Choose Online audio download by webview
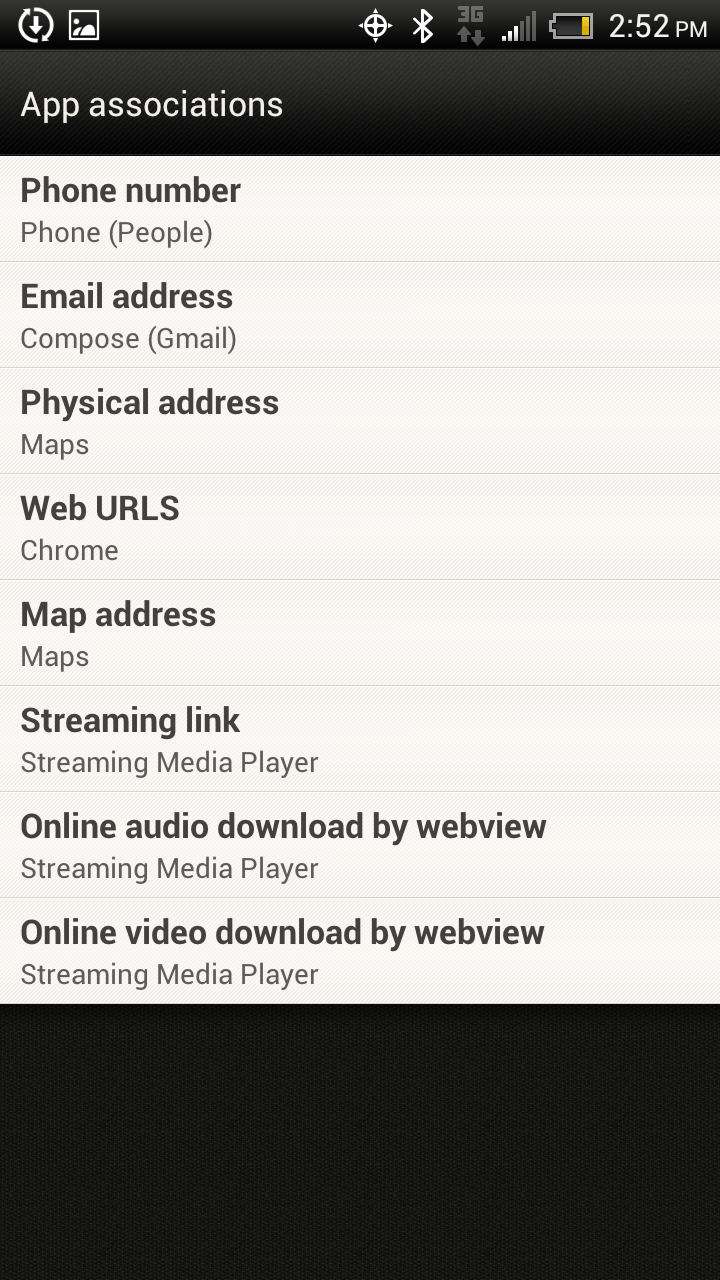This screenshot has height=1280, width=720. 360,846
